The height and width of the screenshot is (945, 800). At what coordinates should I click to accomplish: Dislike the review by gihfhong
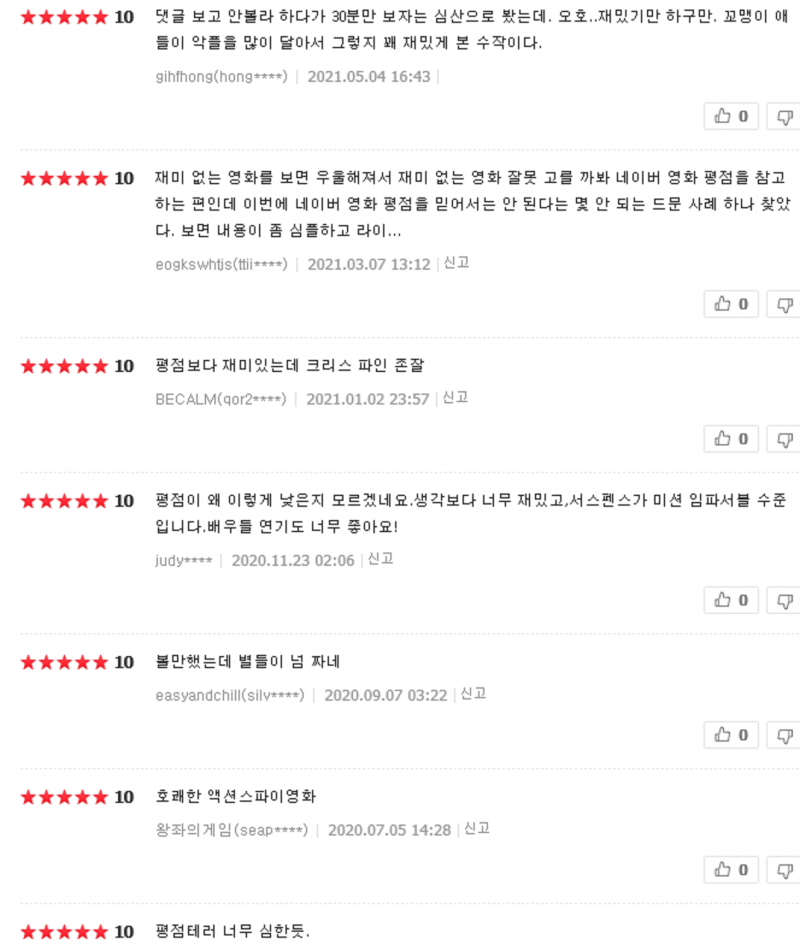coord(785,116)
